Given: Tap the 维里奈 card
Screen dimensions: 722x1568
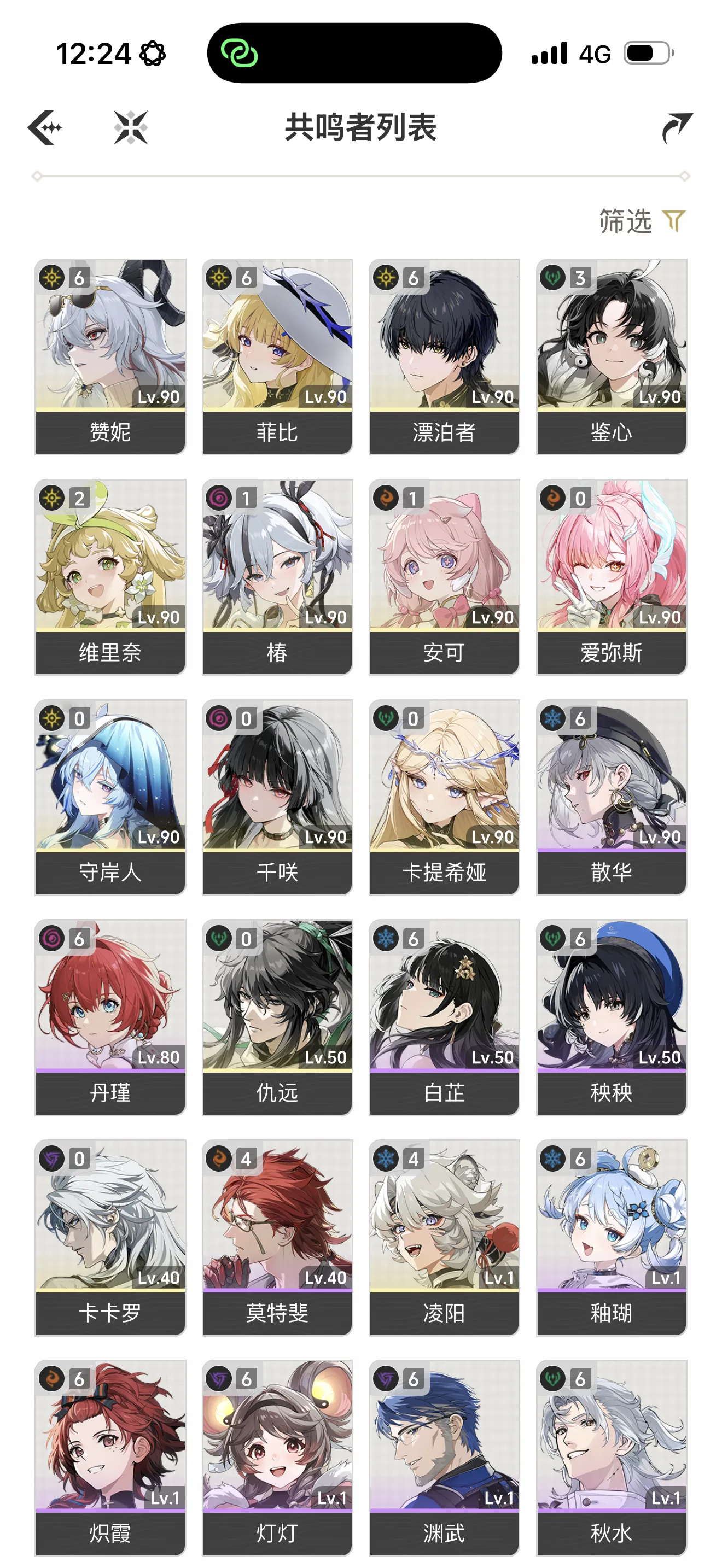Looking at the screenshot, I should point(110,576).
